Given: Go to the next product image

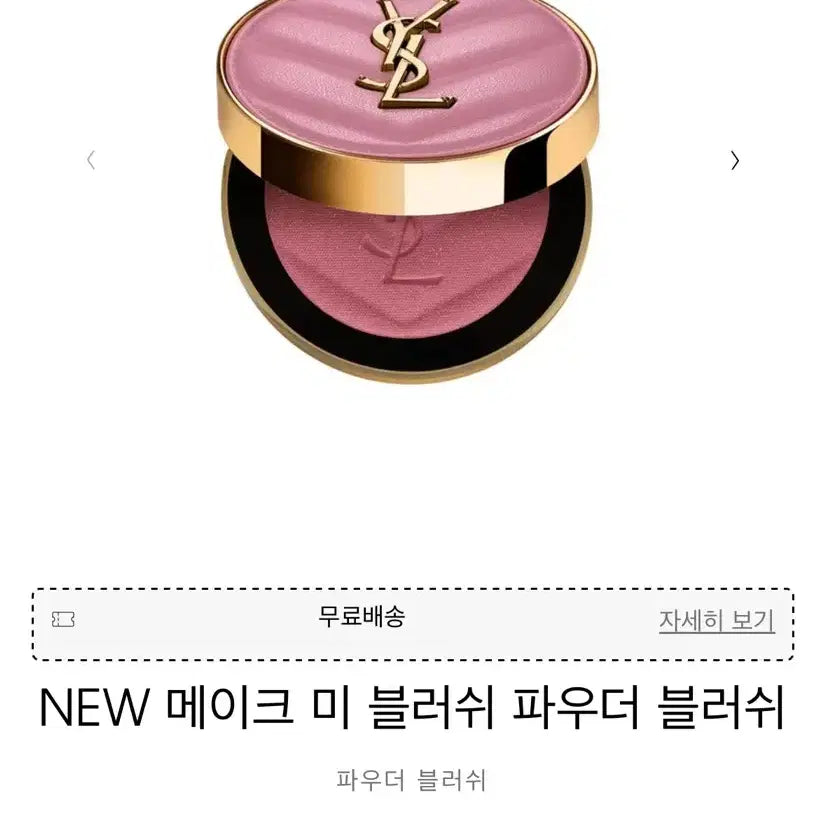Looking at the screenshot, I should tap(735, 160).
